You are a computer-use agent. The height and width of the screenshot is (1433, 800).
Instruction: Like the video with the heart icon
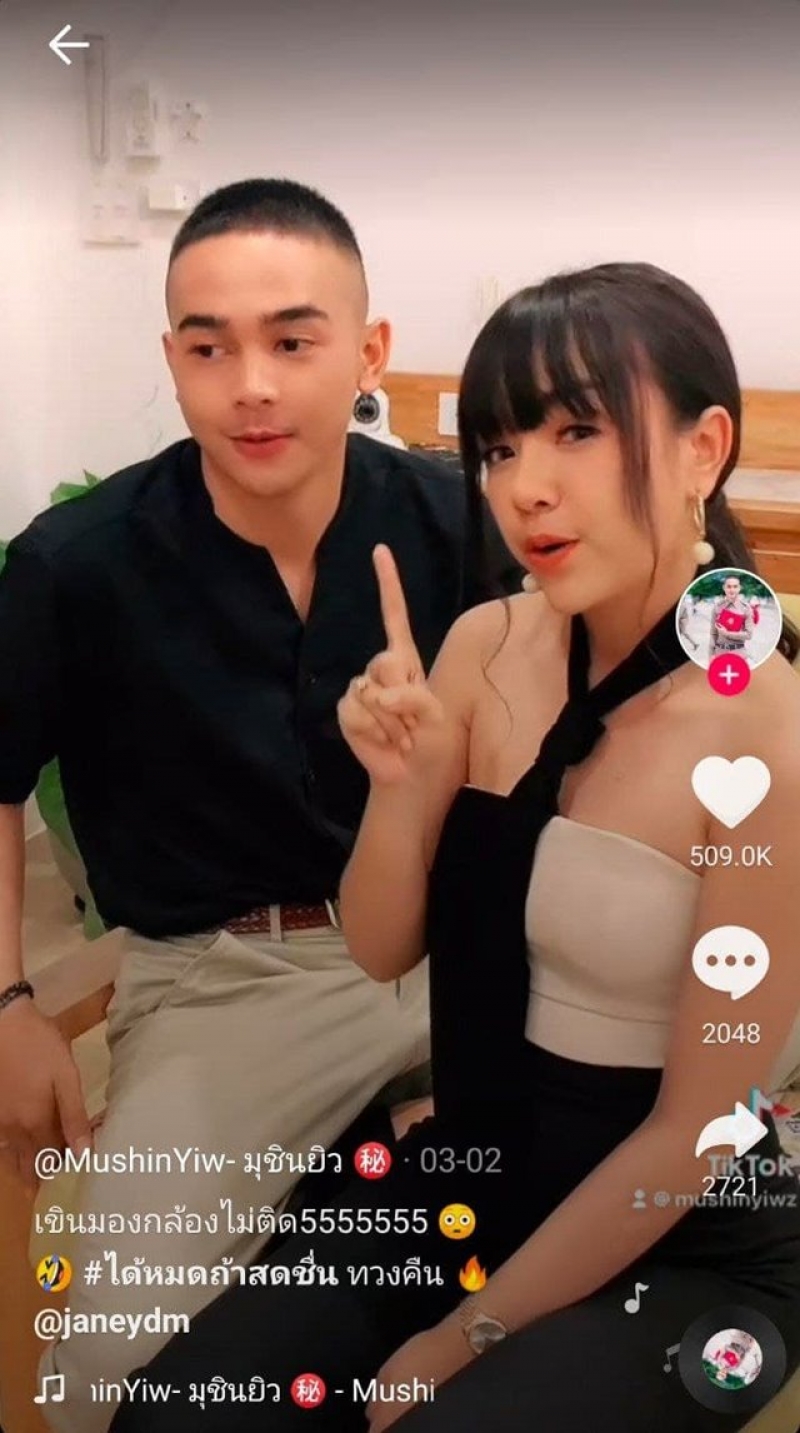click(731, 792)
